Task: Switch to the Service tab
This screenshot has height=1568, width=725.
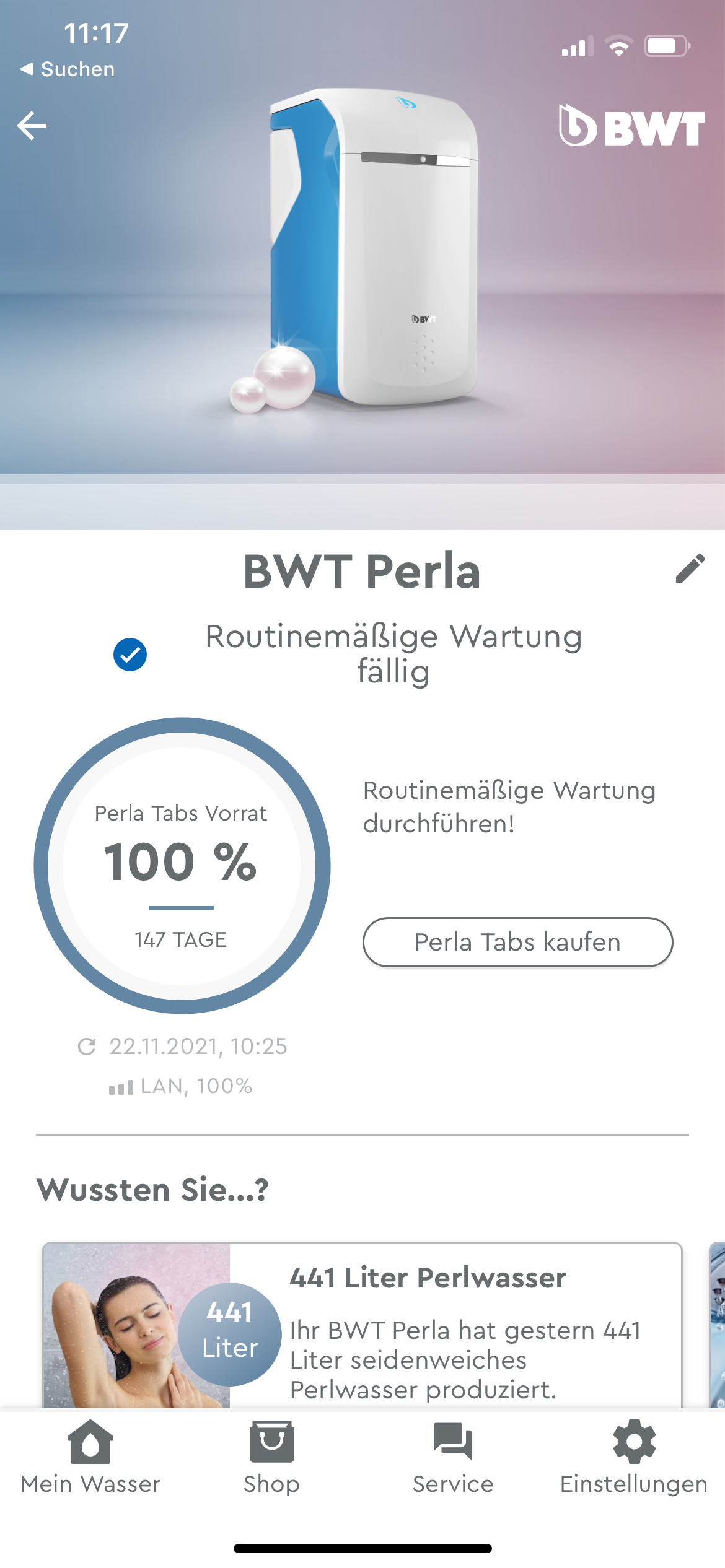Action: point(453,1457)
